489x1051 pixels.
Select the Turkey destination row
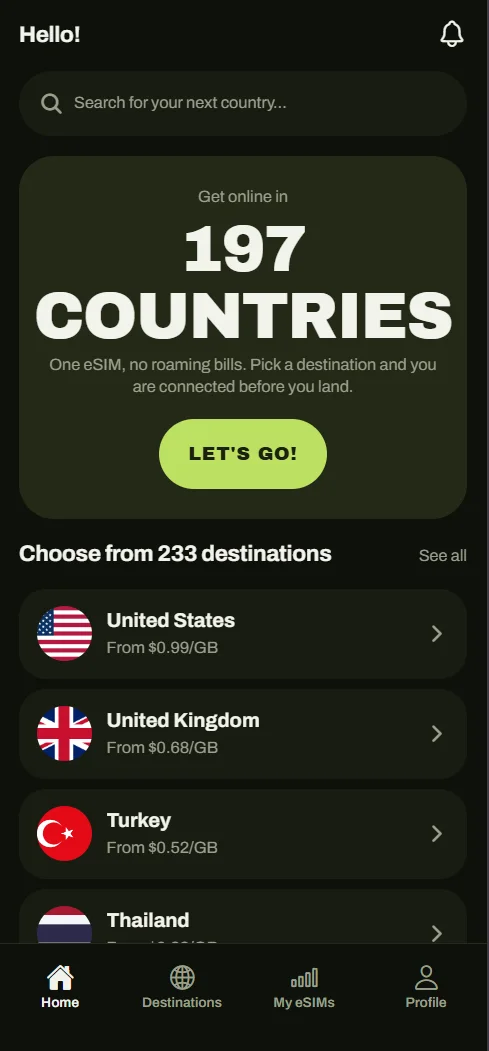[x=242, y=834]
